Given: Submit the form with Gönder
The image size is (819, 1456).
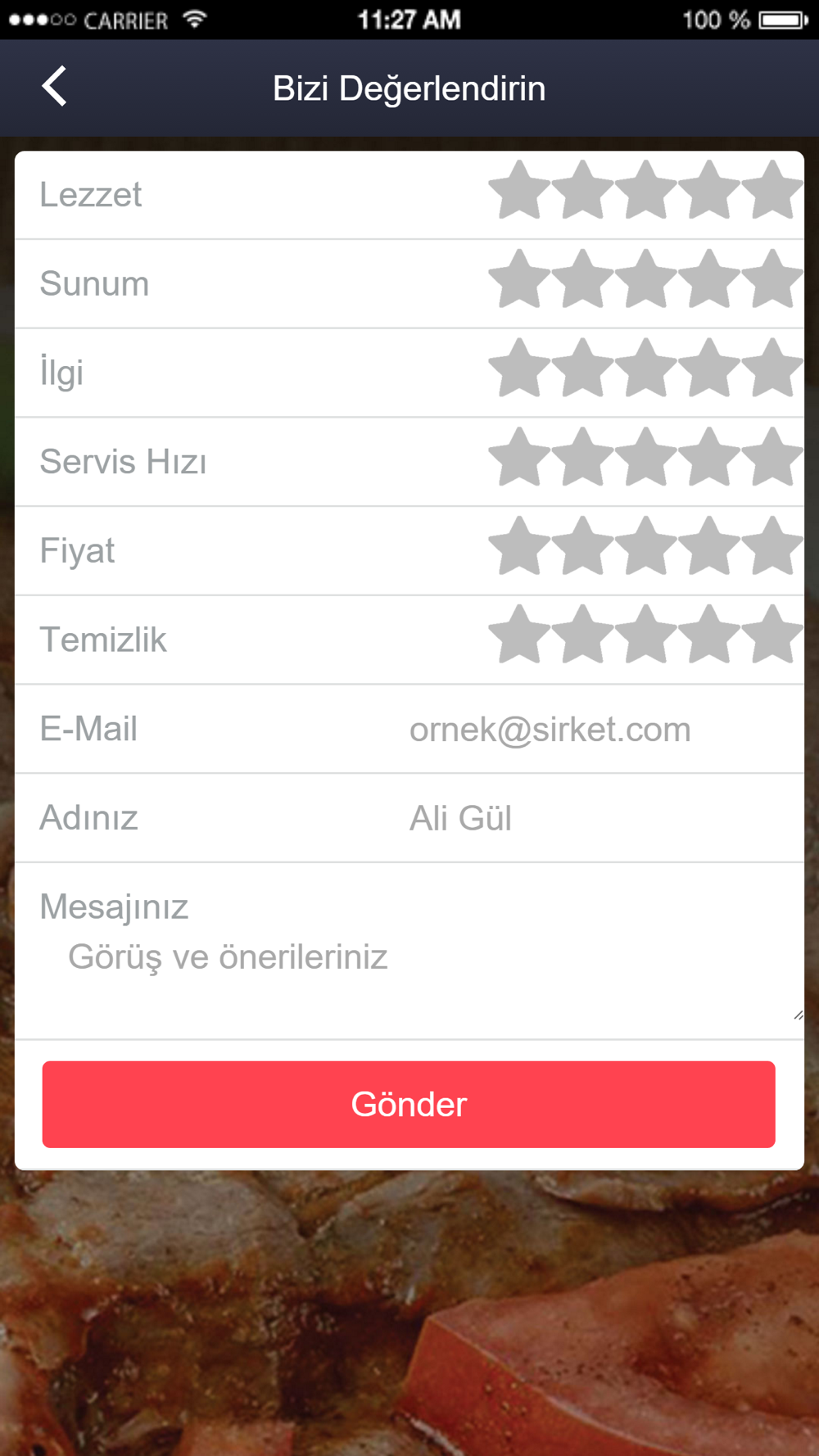Looking at the screenshot, I should [409, 1104].
